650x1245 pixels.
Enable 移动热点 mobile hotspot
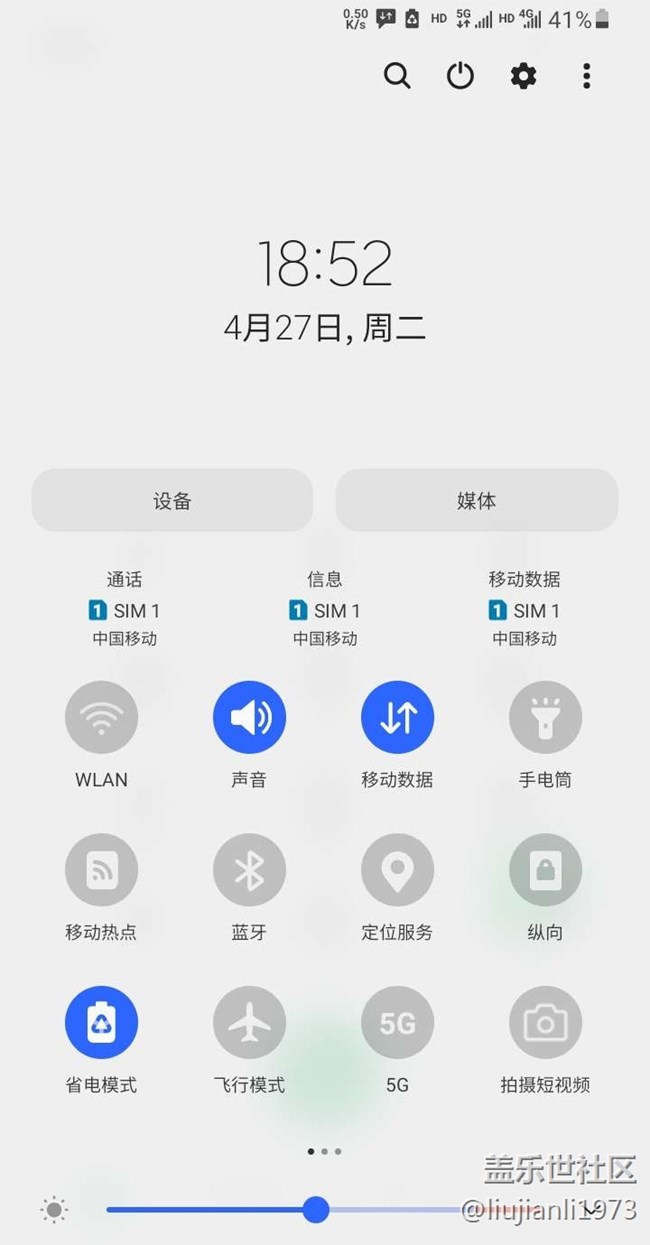coord(101,870)
